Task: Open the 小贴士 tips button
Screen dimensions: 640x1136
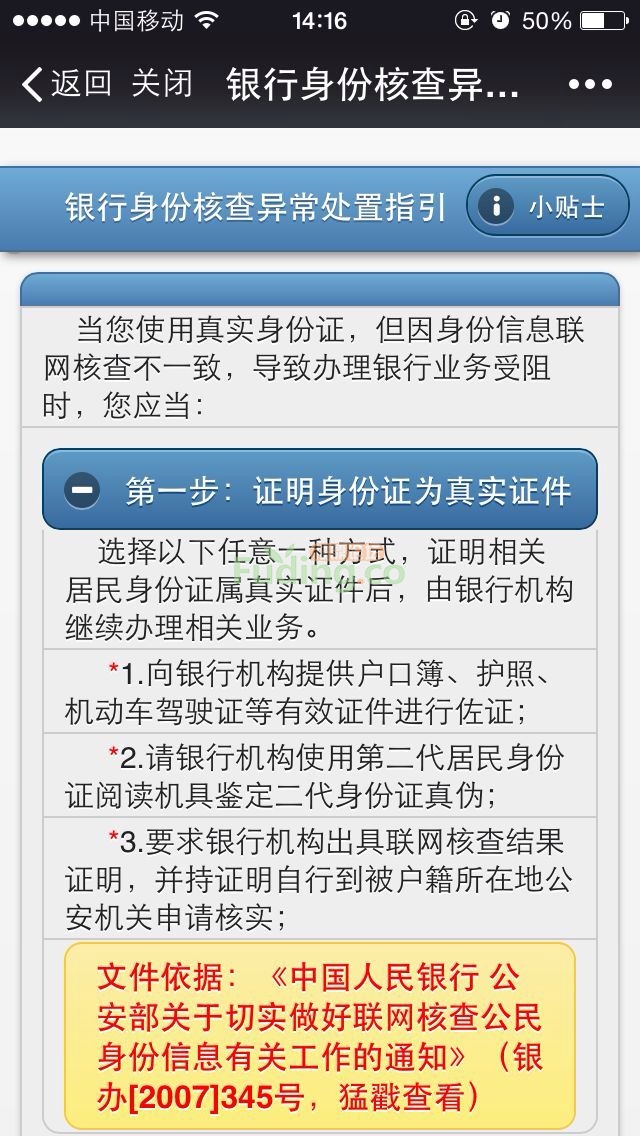Action: tap(547, 207)
